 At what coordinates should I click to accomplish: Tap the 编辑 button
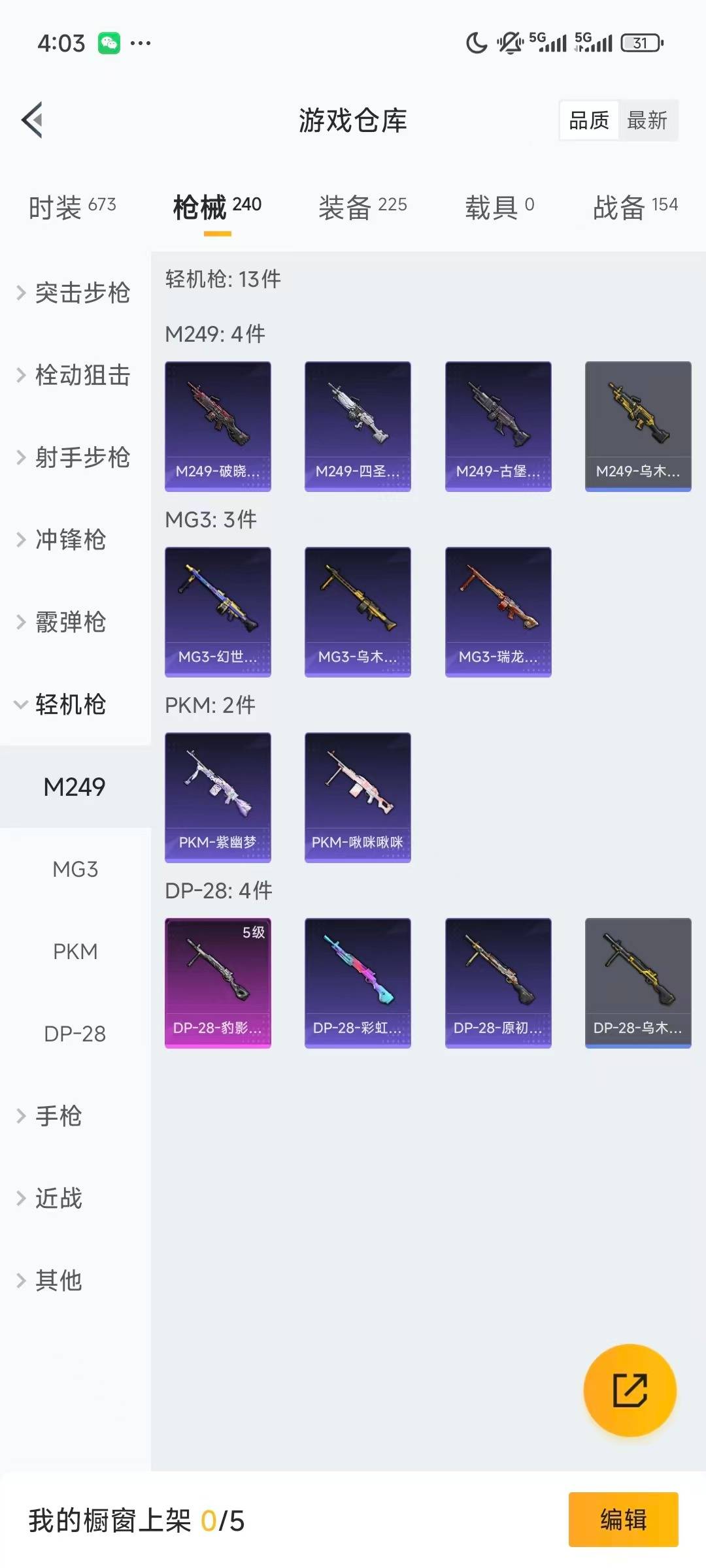(623, 1520)
